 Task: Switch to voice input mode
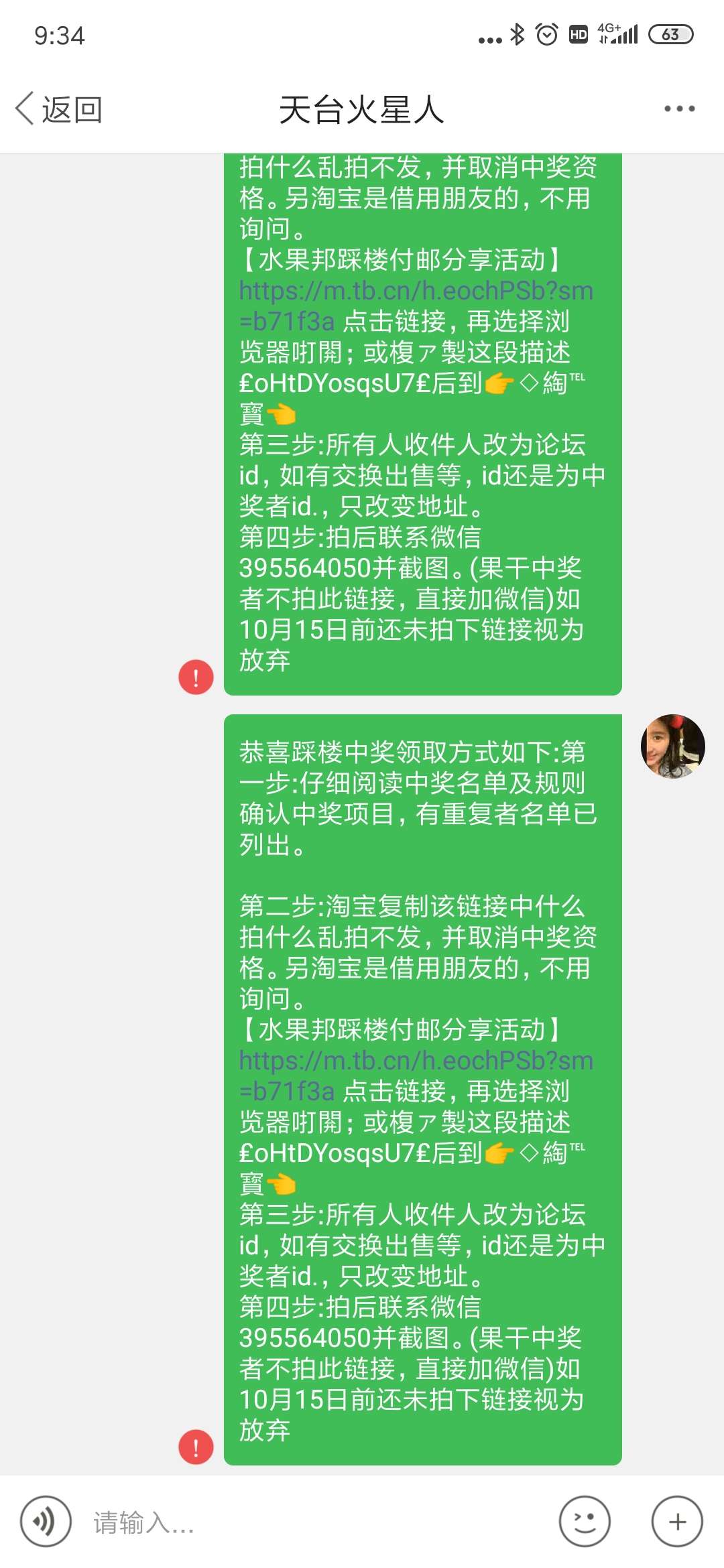[x=46, y=1521]
